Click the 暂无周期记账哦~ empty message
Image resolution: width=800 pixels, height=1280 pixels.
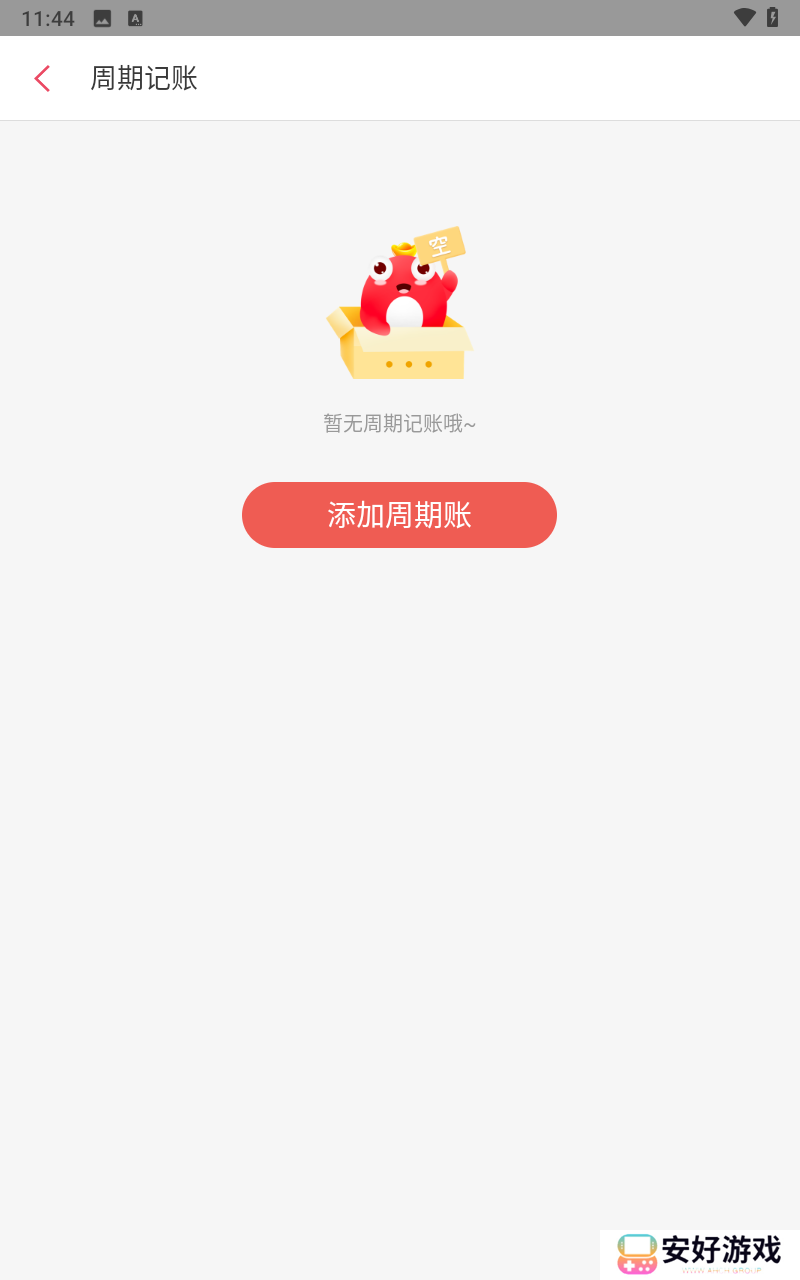click(399, 423)
